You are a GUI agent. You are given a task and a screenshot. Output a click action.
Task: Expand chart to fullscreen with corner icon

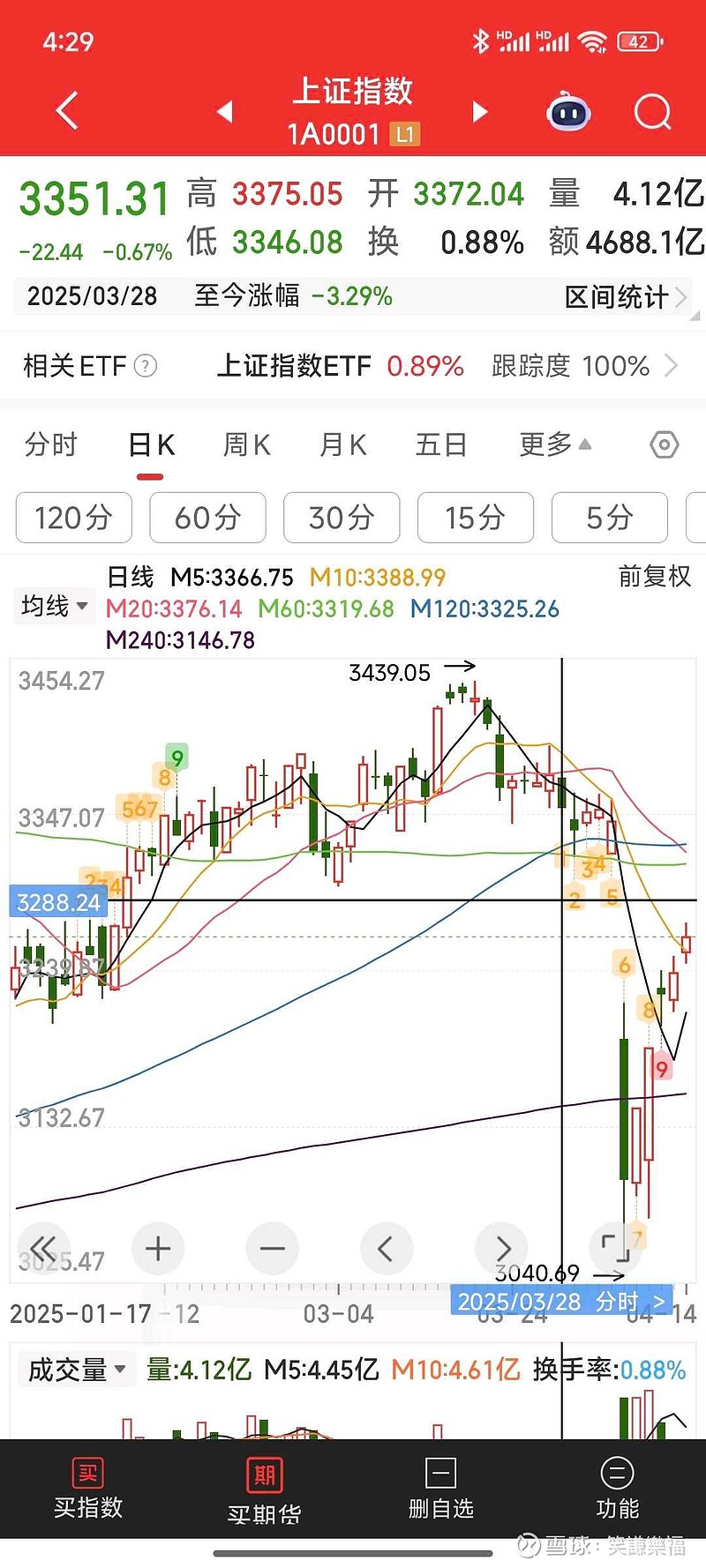point(616,1248)
